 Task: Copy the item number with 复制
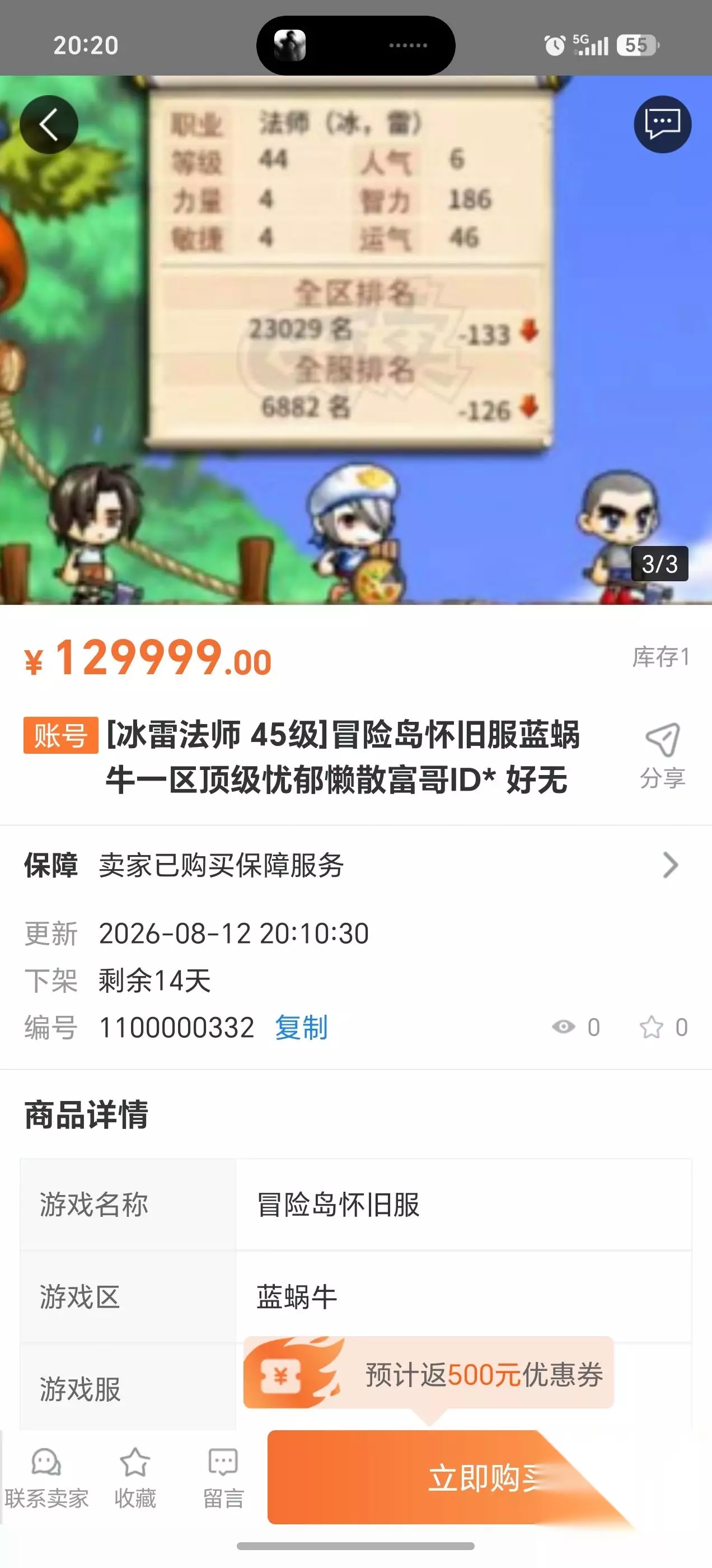pyautogui.click(x=301, y=1028)
